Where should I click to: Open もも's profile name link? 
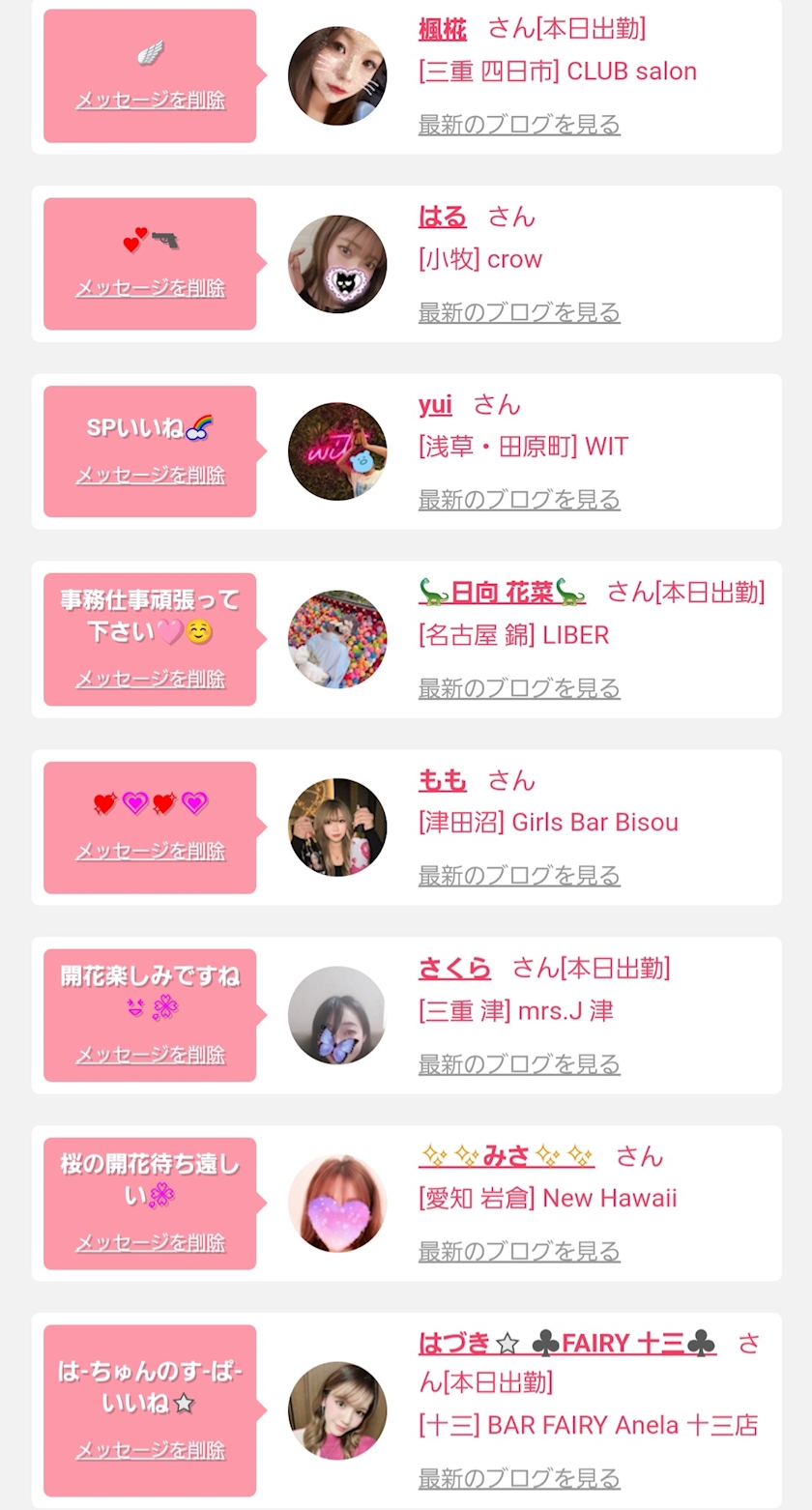tap(443, 780)
